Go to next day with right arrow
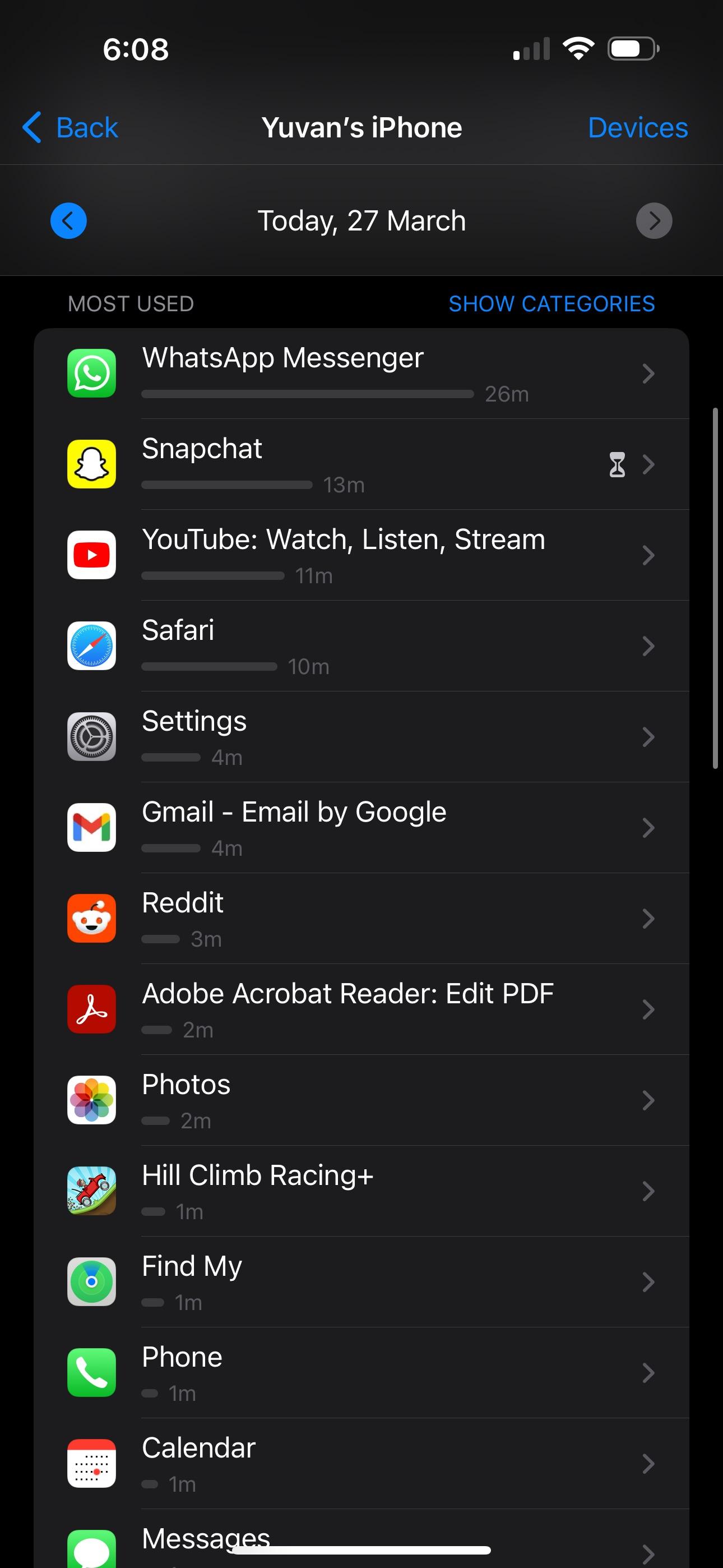 tap(654, 220)
